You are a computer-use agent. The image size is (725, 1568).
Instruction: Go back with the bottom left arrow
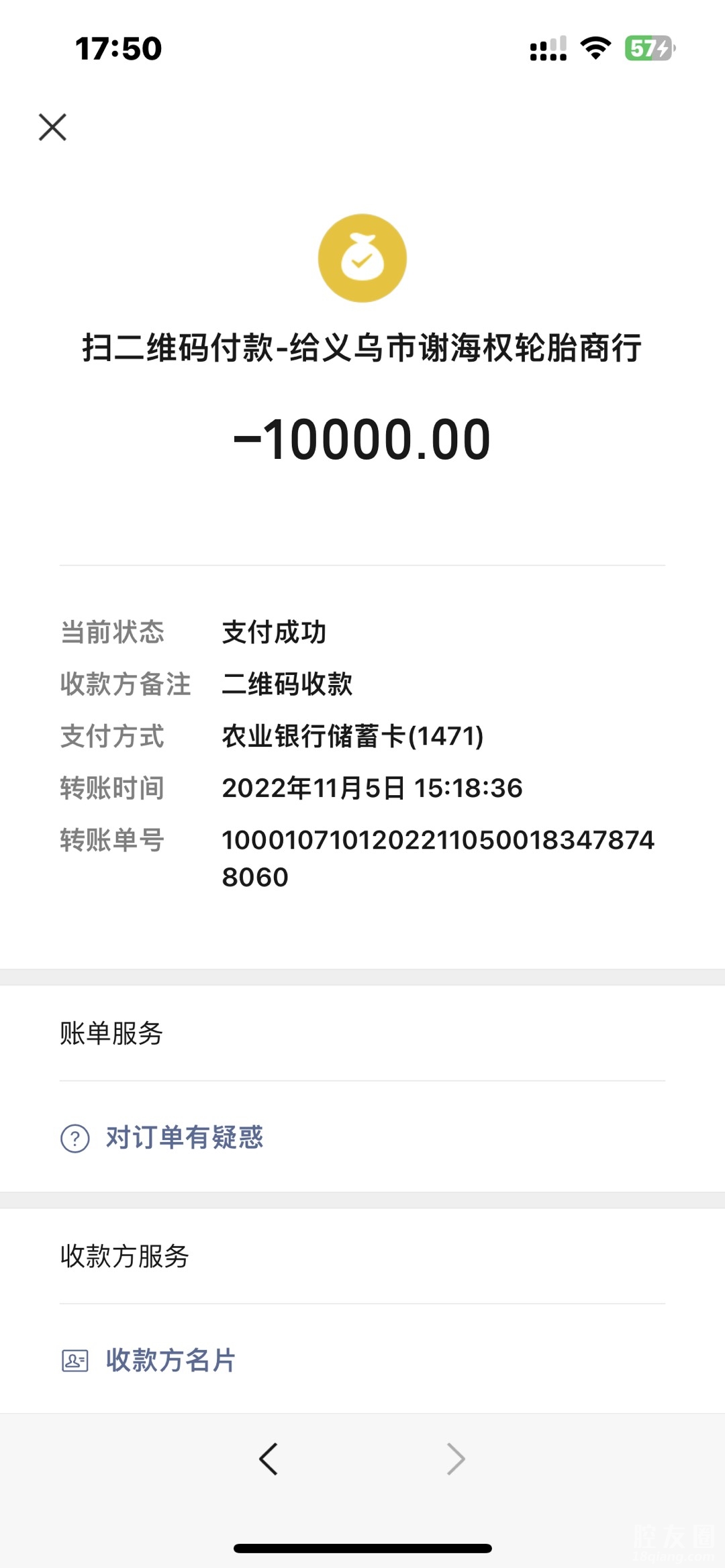pyautogui.click(x=269, y=1459)
